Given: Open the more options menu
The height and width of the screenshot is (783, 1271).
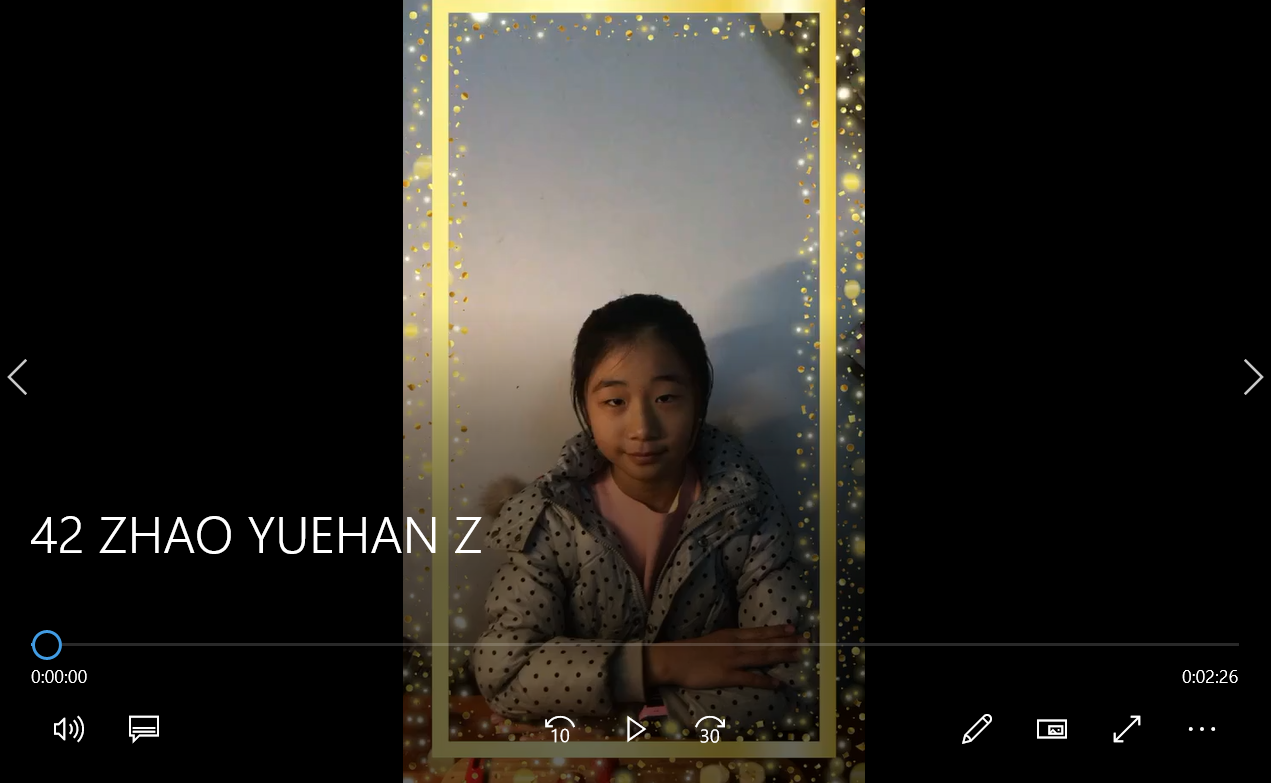Looking at the screenshot, I should [x=1202, y=729].
